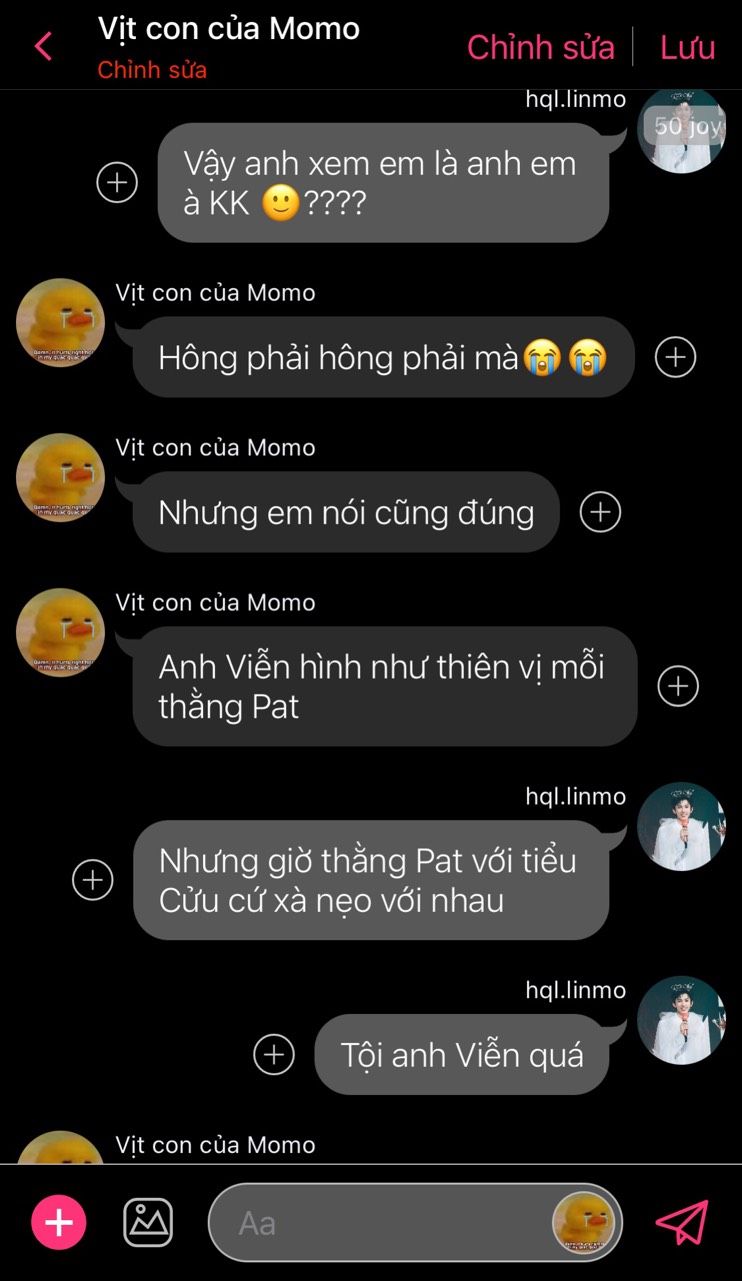Tap plus beside 'Nhưng em nói cũng đúng'

point(600,512)
